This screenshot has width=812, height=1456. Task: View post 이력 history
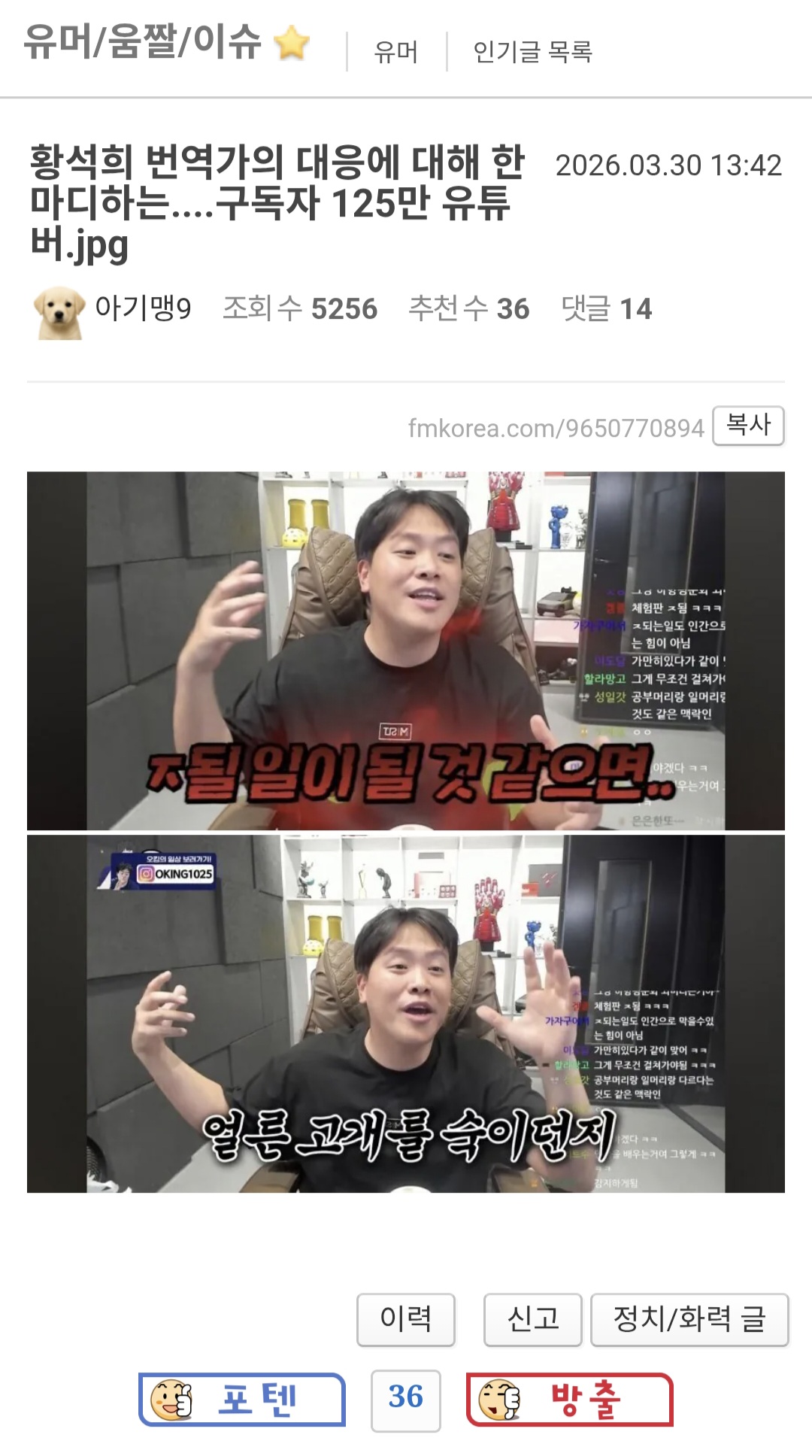pyautogui.click(x=406, y=1319)
